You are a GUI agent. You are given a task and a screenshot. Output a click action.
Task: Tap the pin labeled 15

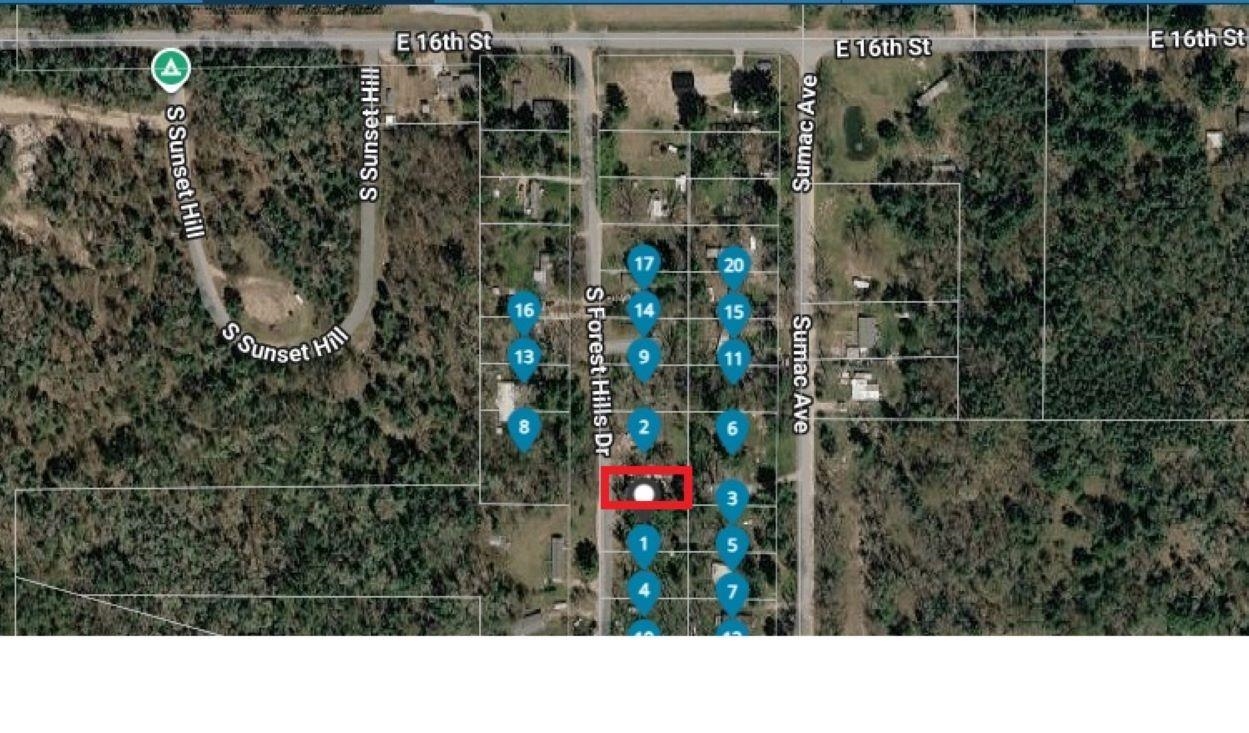point(734,313)
